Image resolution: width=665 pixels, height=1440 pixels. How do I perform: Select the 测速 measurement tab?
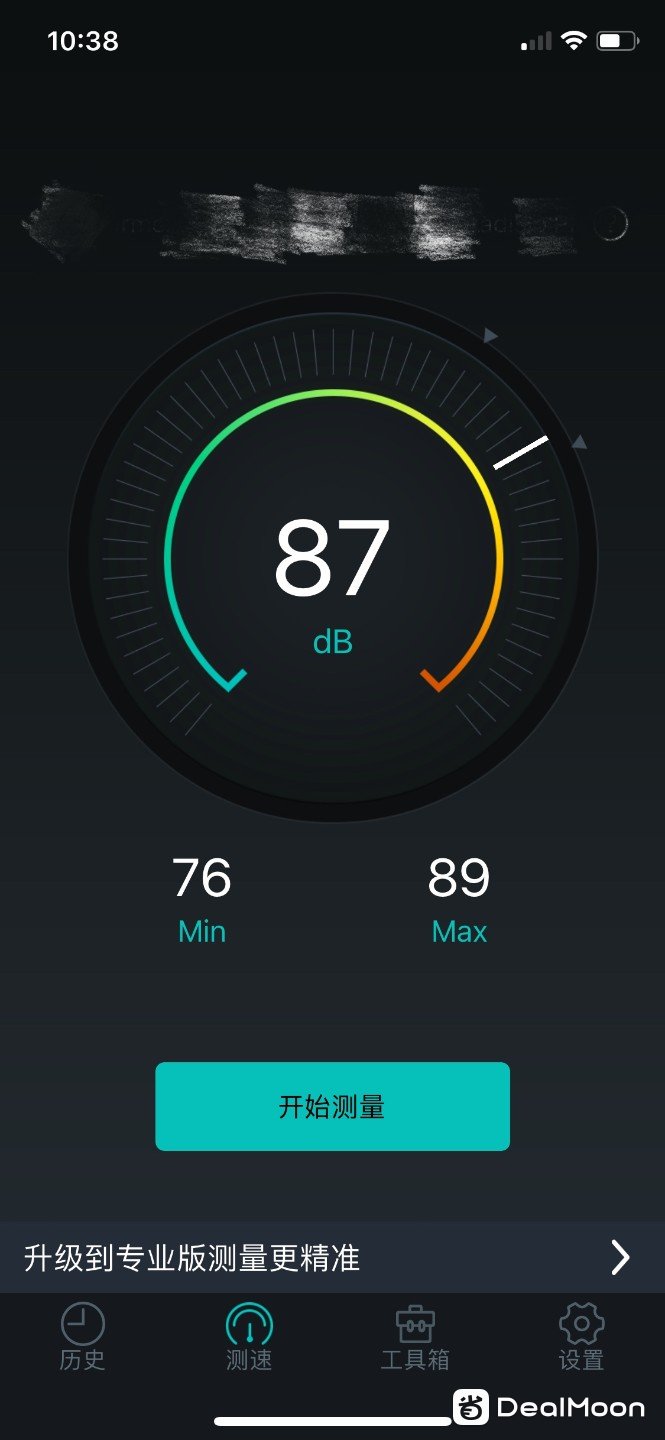(249, 1336)
